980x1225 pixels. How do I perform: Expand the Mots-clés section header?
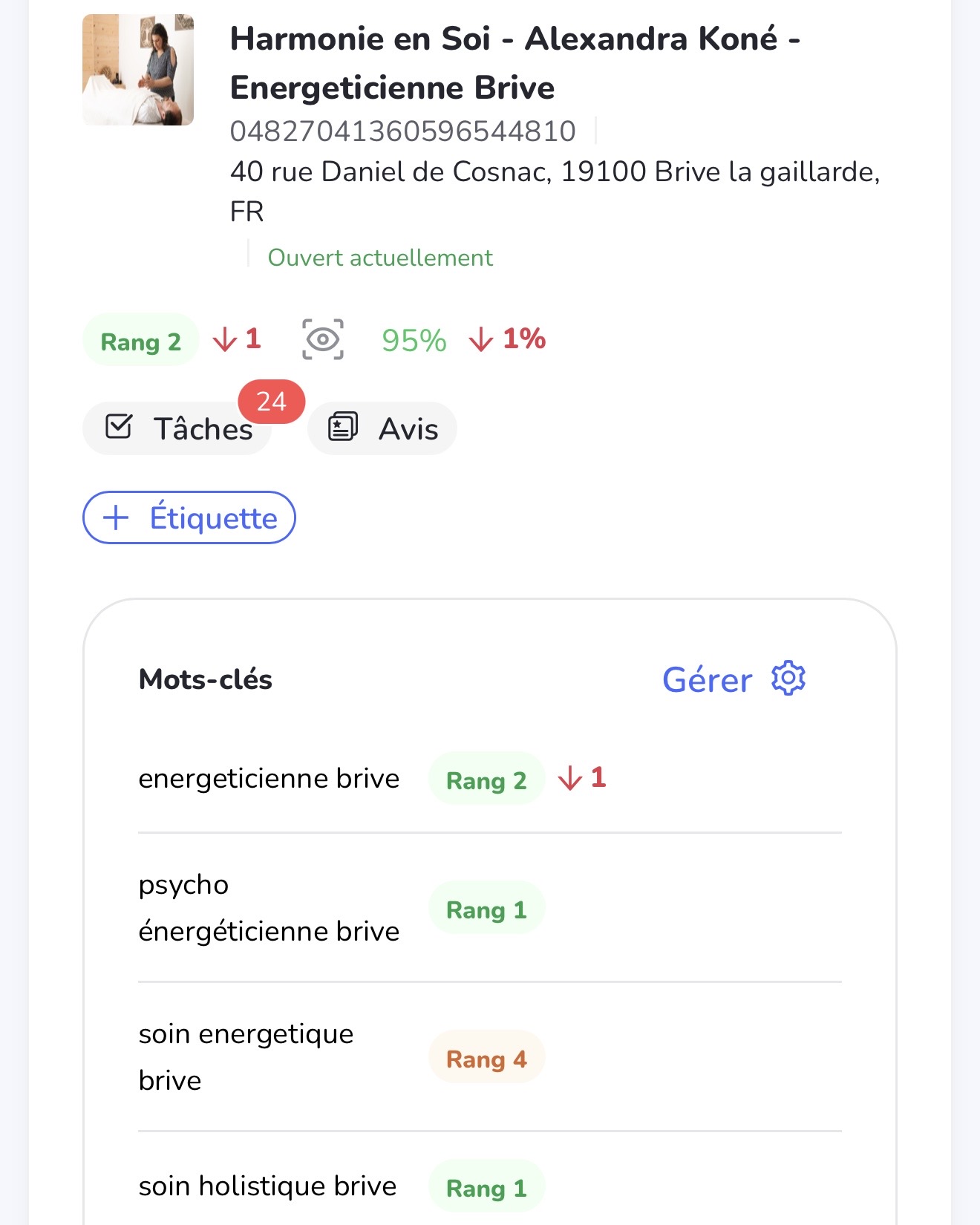[205, 679]
